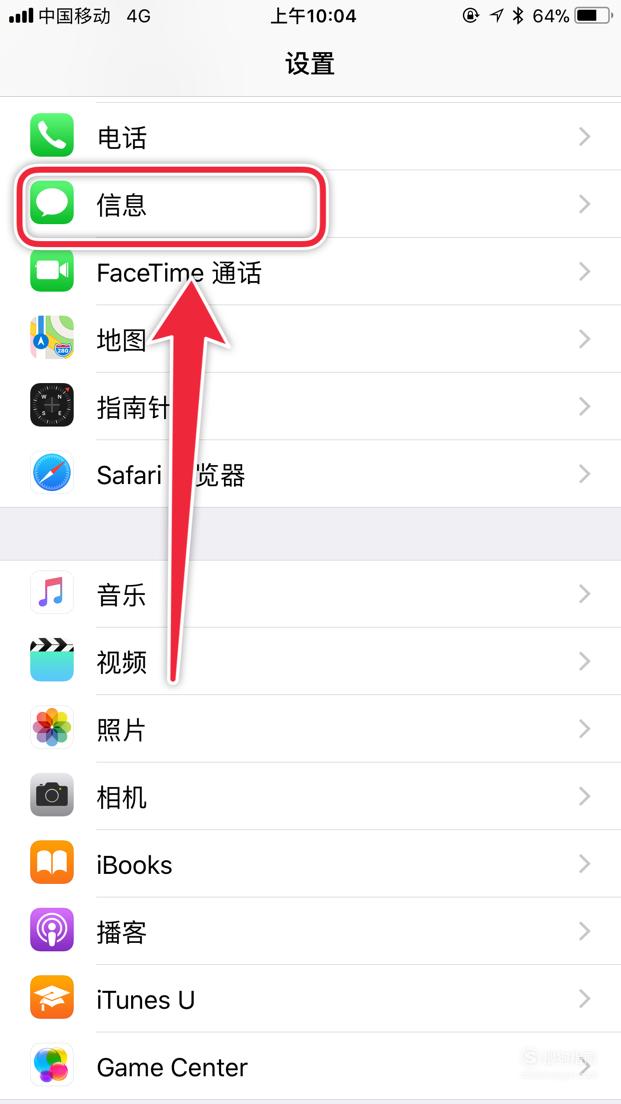Open Game Center settings

tap(310, 1066)
